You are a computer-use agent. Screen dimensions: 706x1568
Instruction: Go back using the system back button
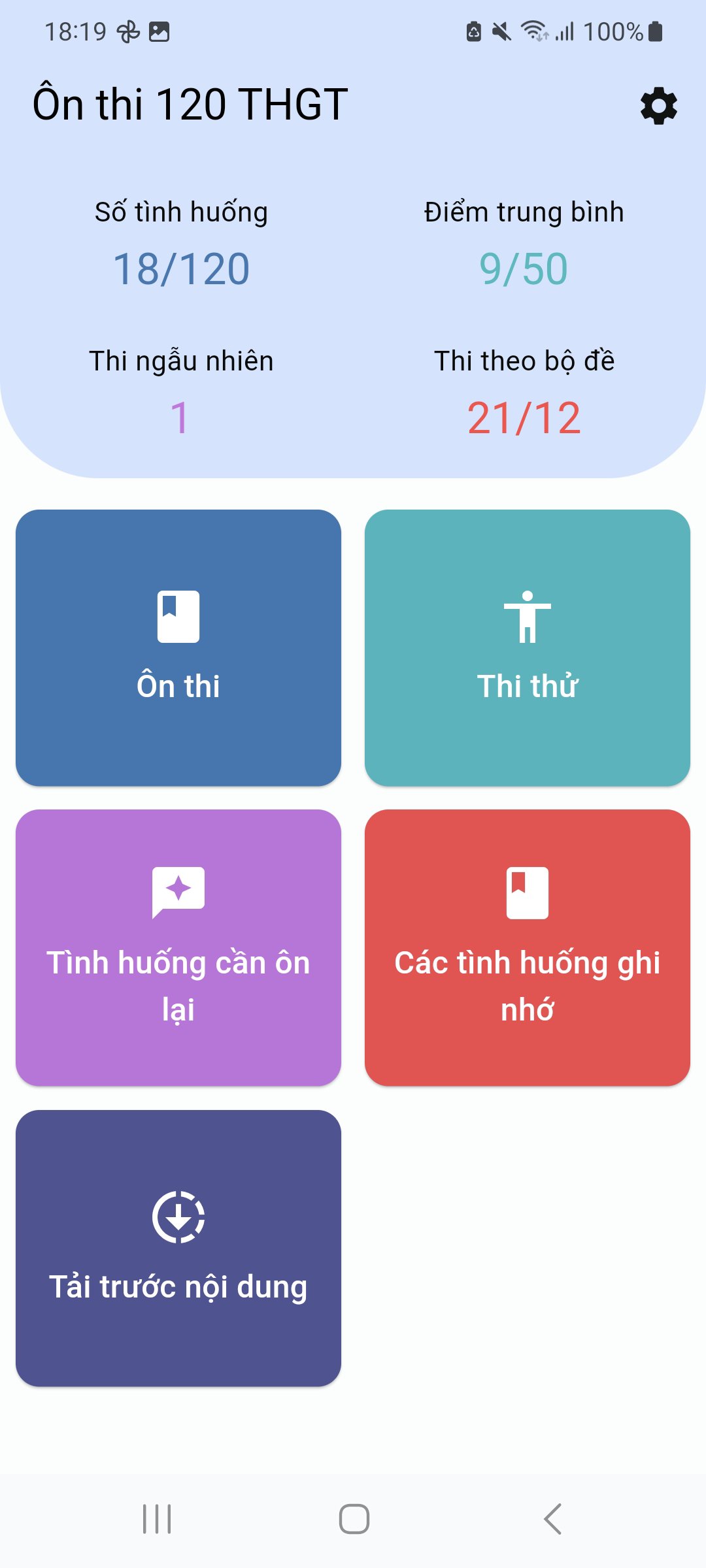553,1519
